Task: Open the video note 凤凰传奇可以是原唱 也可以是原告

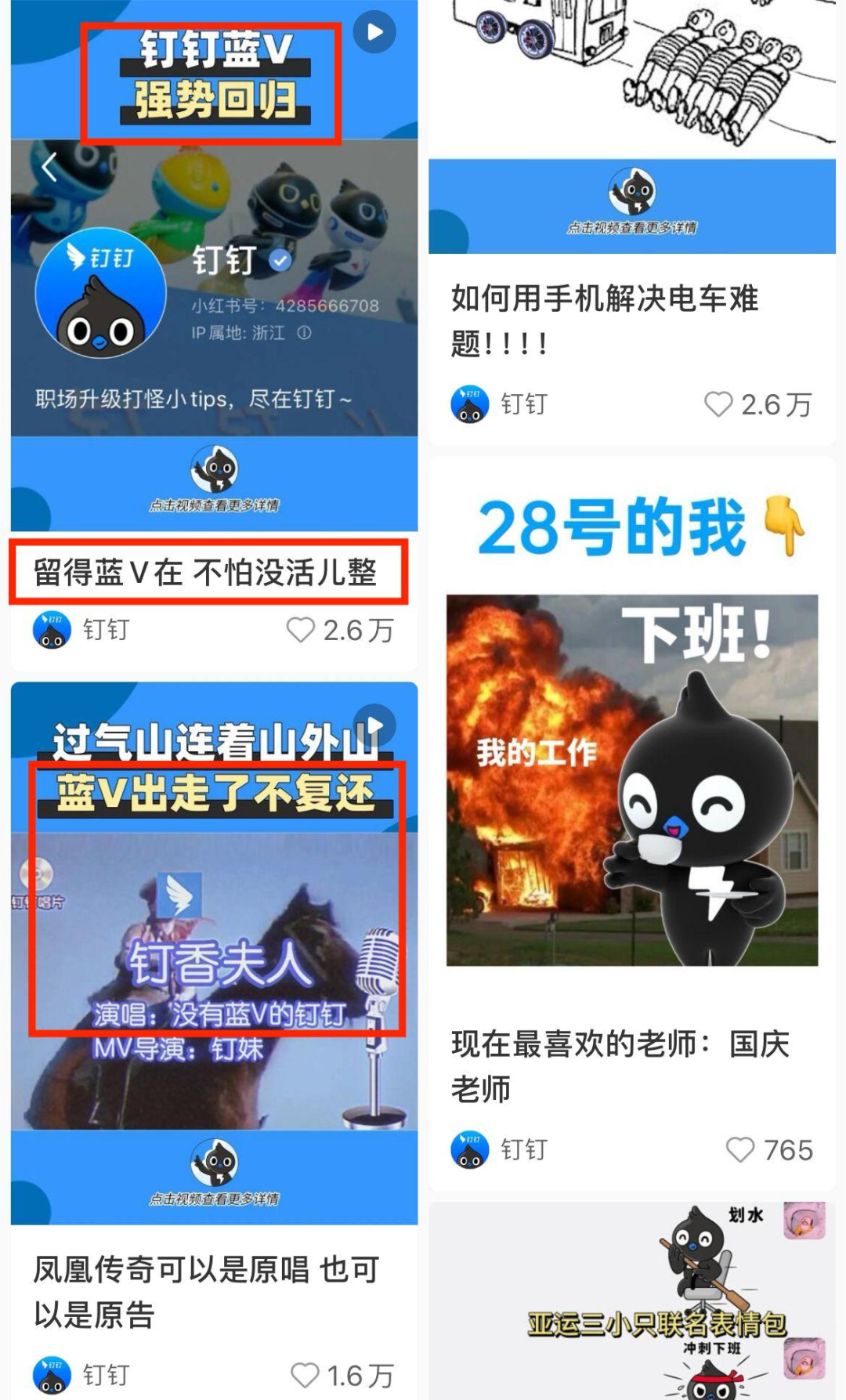Action: pos(207,1291)
